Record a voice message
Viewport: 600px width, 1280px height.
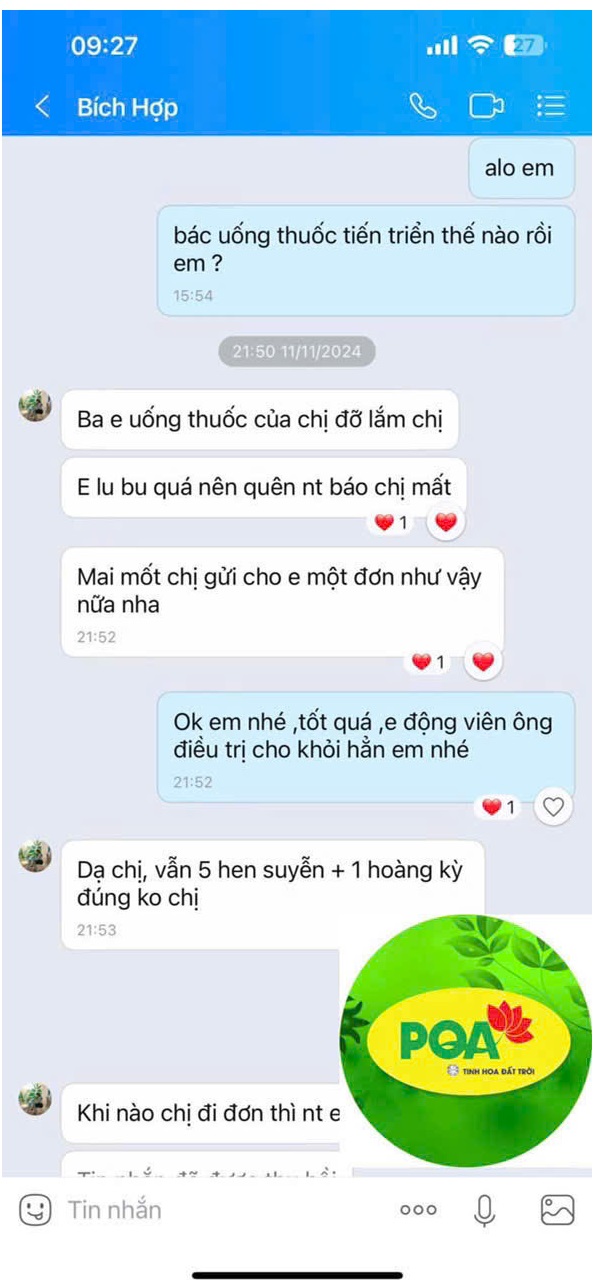(x=484, y=1210)
